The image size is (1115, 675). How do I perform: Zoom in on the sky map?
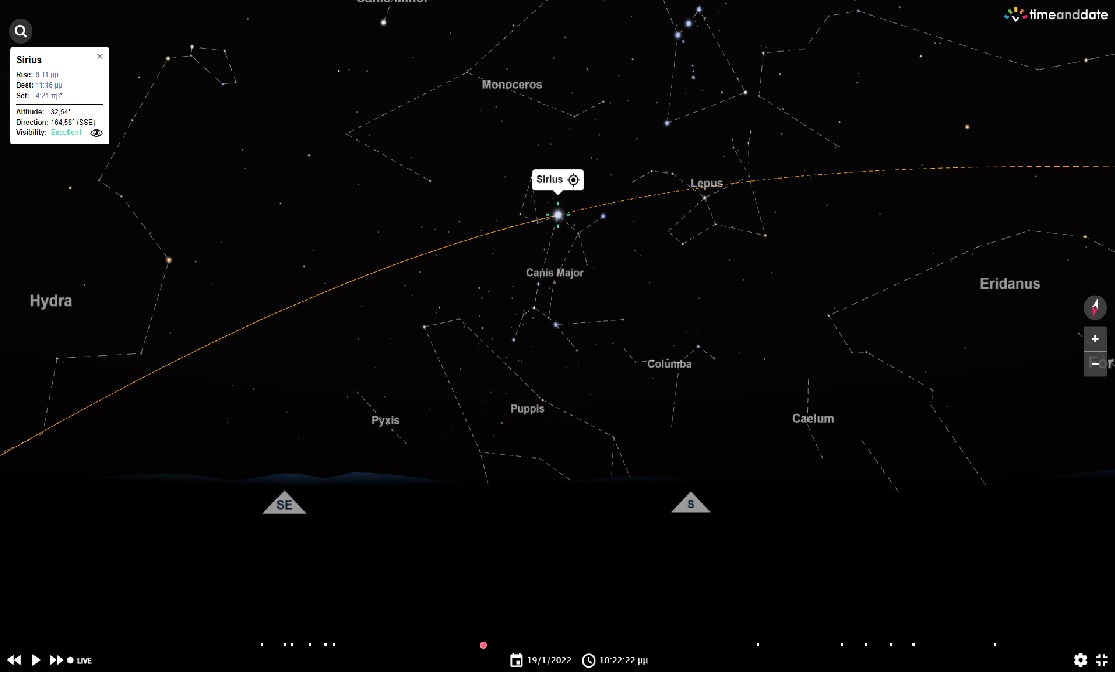1095,339
